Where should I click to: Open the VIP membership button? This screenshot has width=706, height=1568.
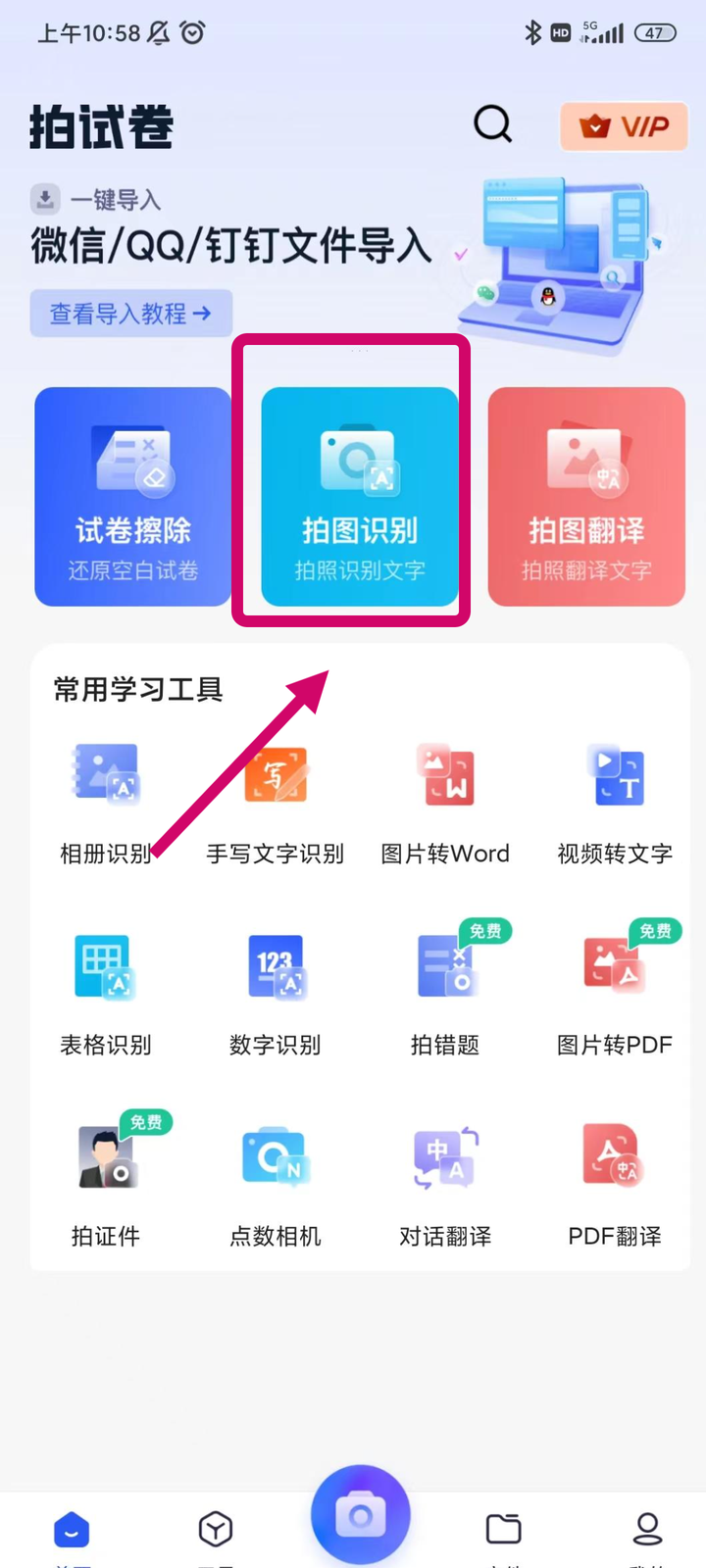tap(624, 126)
